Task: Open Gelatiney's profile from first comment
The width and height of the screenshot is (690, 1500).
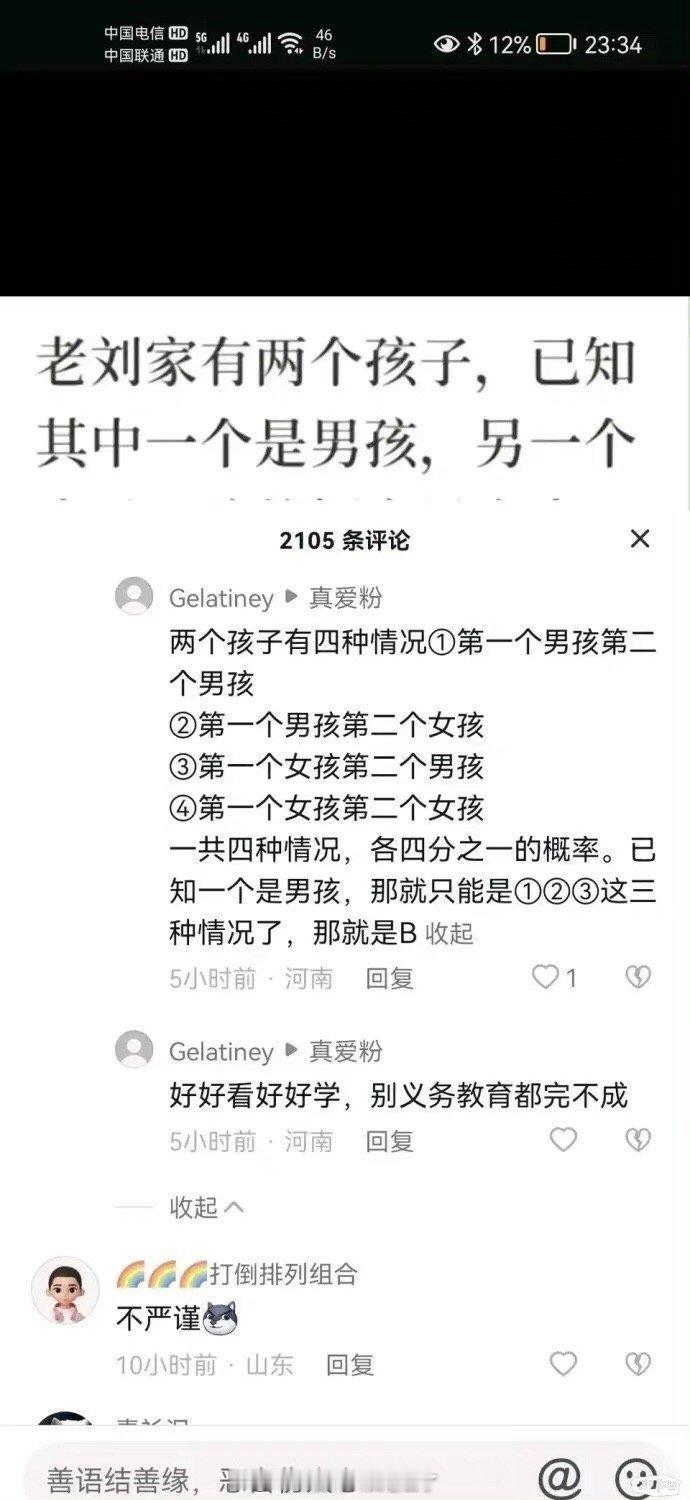Action: point(134,597)
